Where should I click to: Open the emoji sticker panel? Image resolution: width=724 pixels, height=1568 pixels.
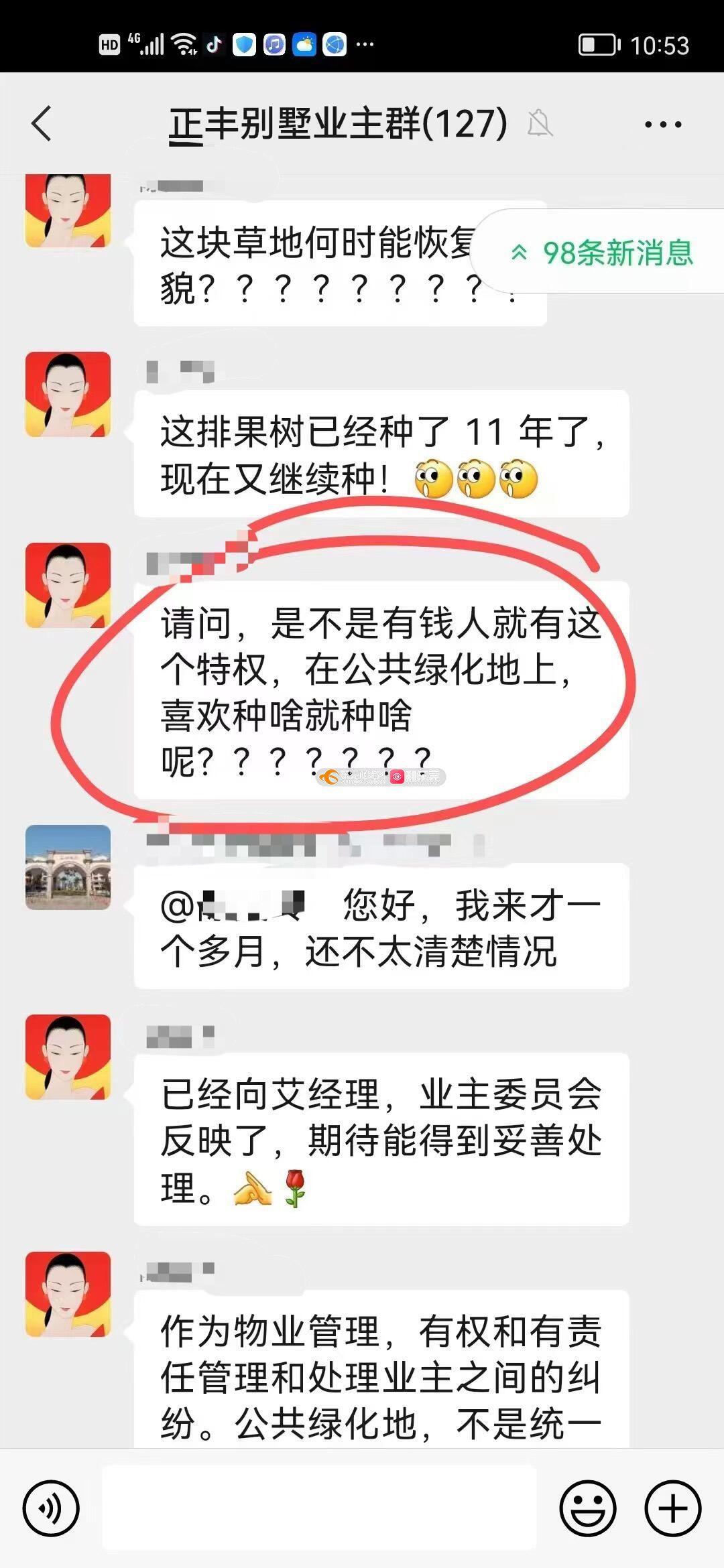click(587, 1508)
